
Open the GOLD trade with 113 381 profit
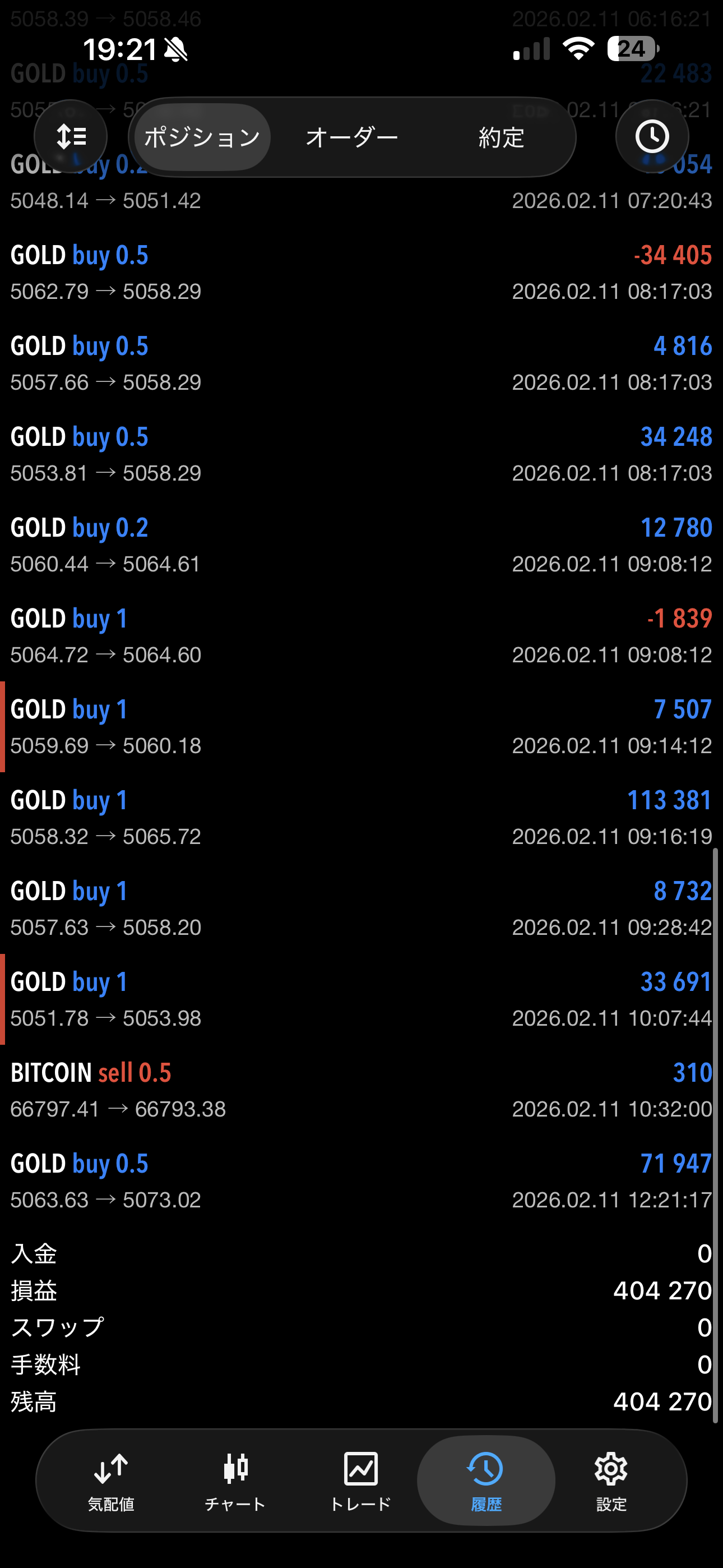[x=361, y=818]
